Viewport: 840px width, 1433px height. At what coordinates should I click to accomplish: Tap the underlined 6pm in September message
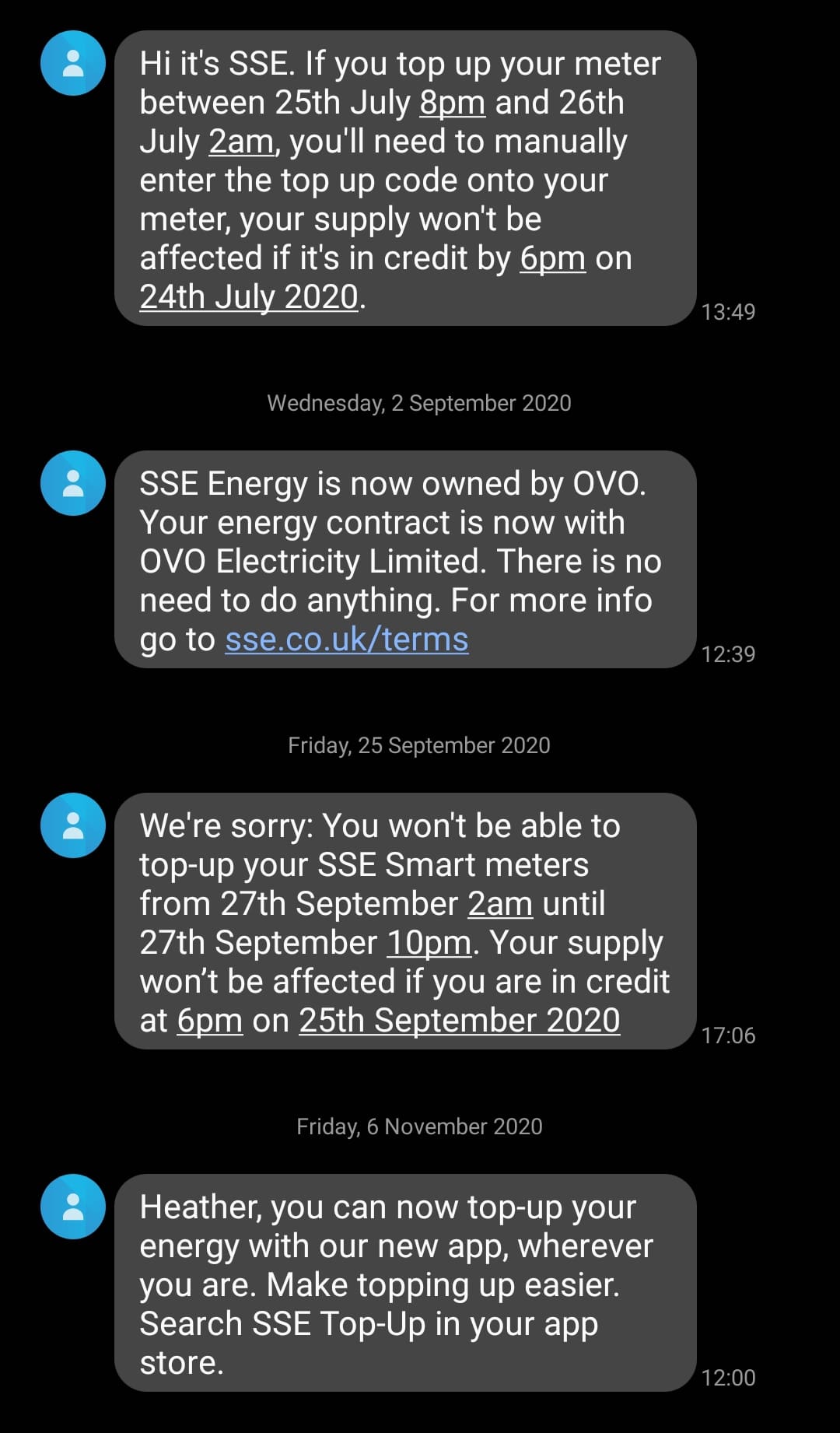point(209,1021)
